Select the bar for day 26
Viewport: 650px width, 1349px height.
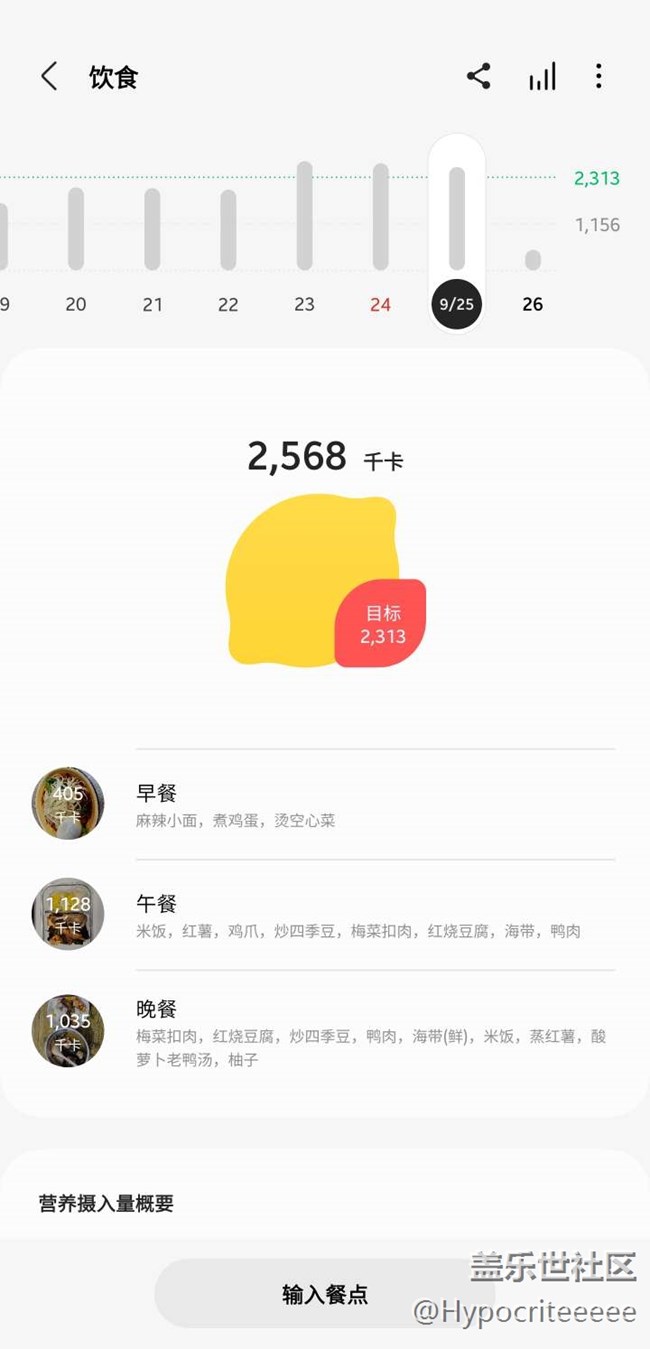pyautogui.click(x=533, y=260)
